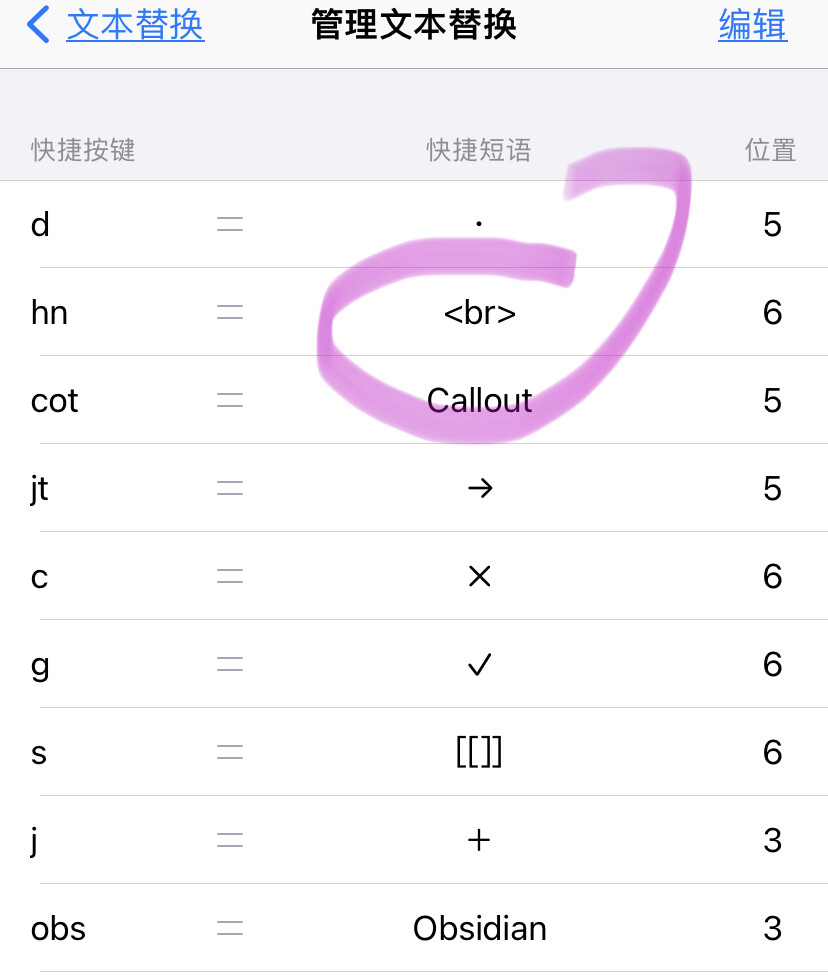This screenshot has width=828, height=977.
Task: Select the "obs" Obsidian entry
Action: point(414,929)
